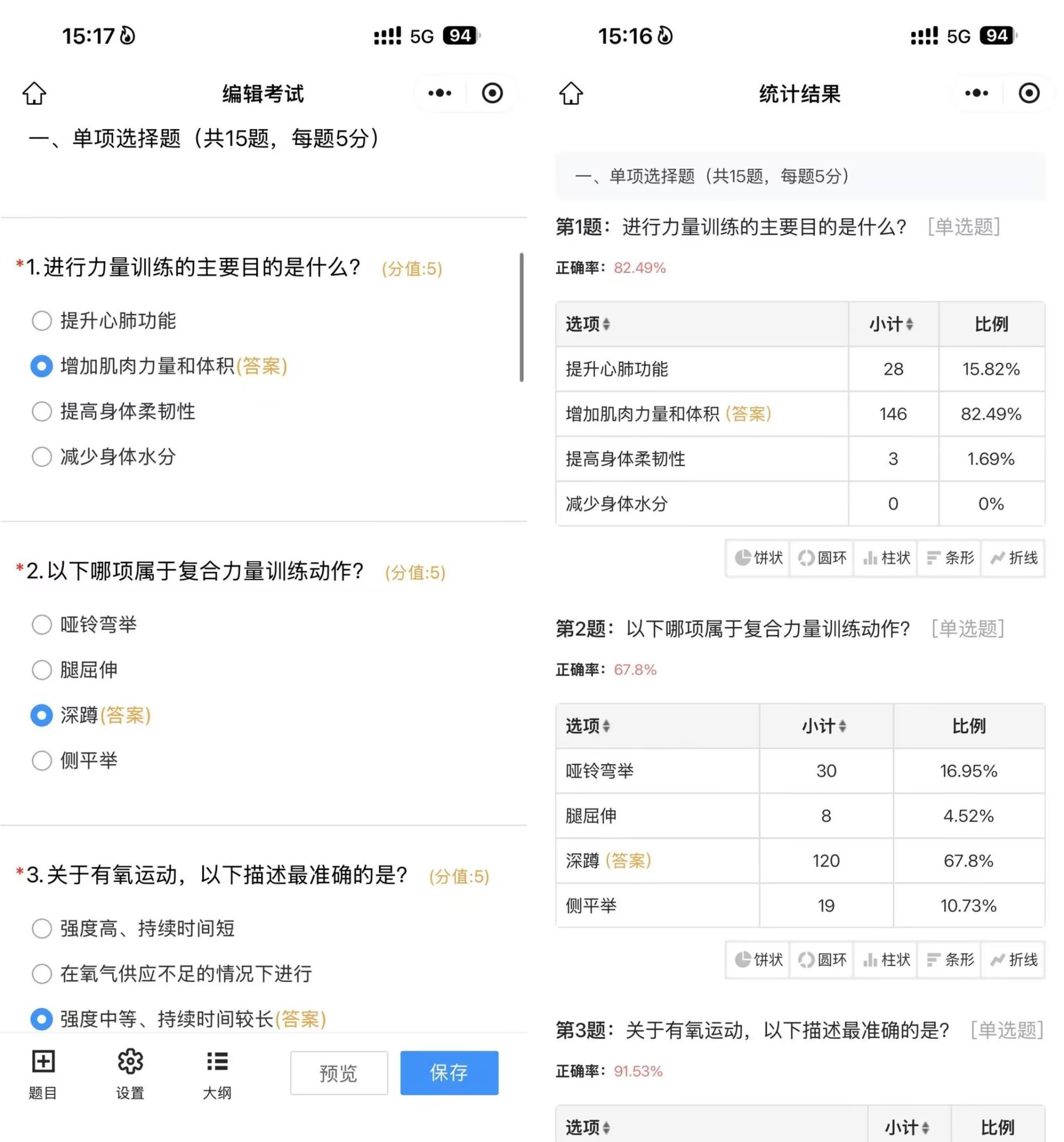Switch 第2题 results to 折线 chart
1064x1142 pixels.
[1014, 959]
